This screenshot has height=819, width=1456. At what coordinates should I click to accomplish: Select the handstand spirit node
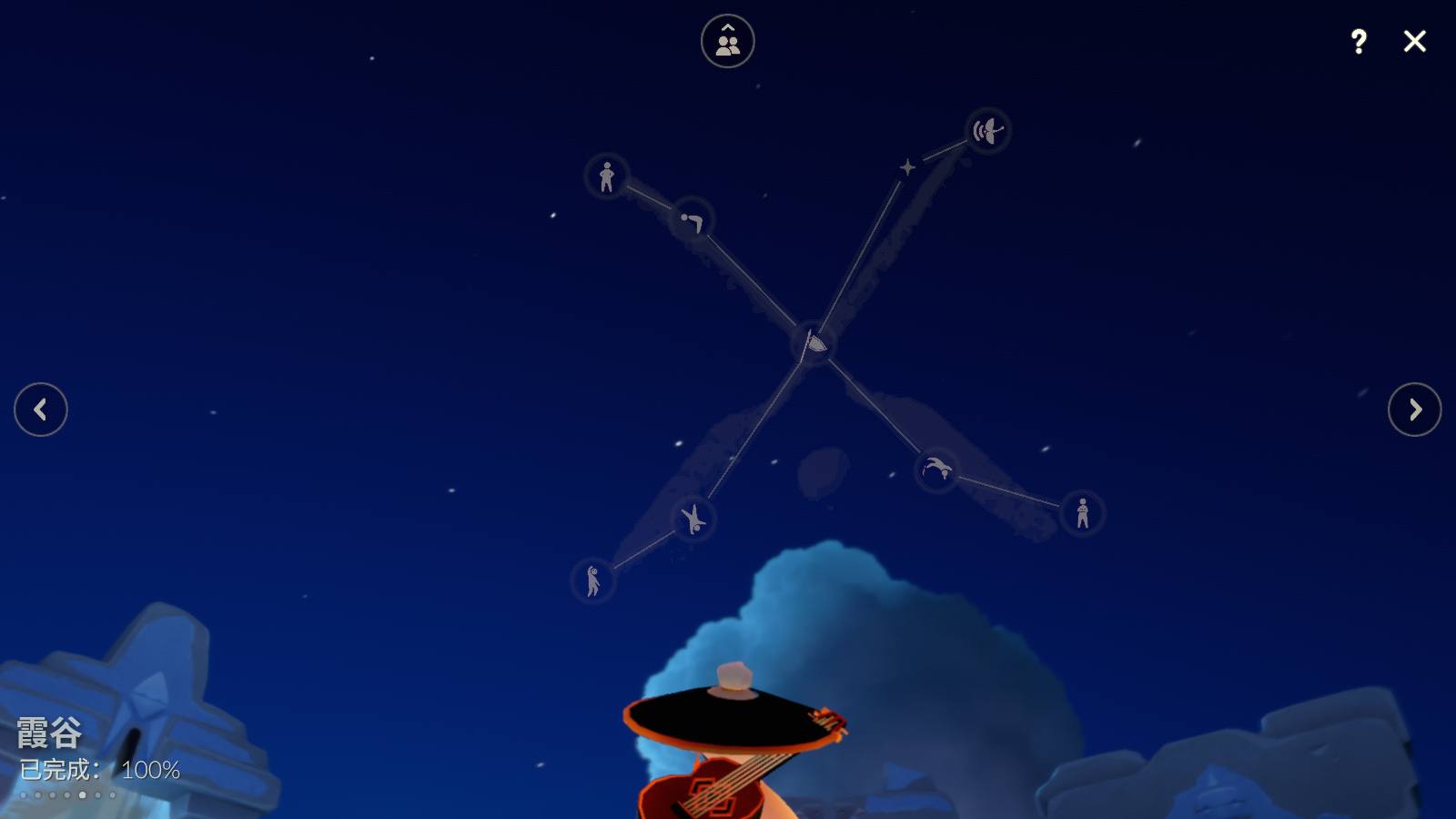pyautogui.click(x=693, y=520)
